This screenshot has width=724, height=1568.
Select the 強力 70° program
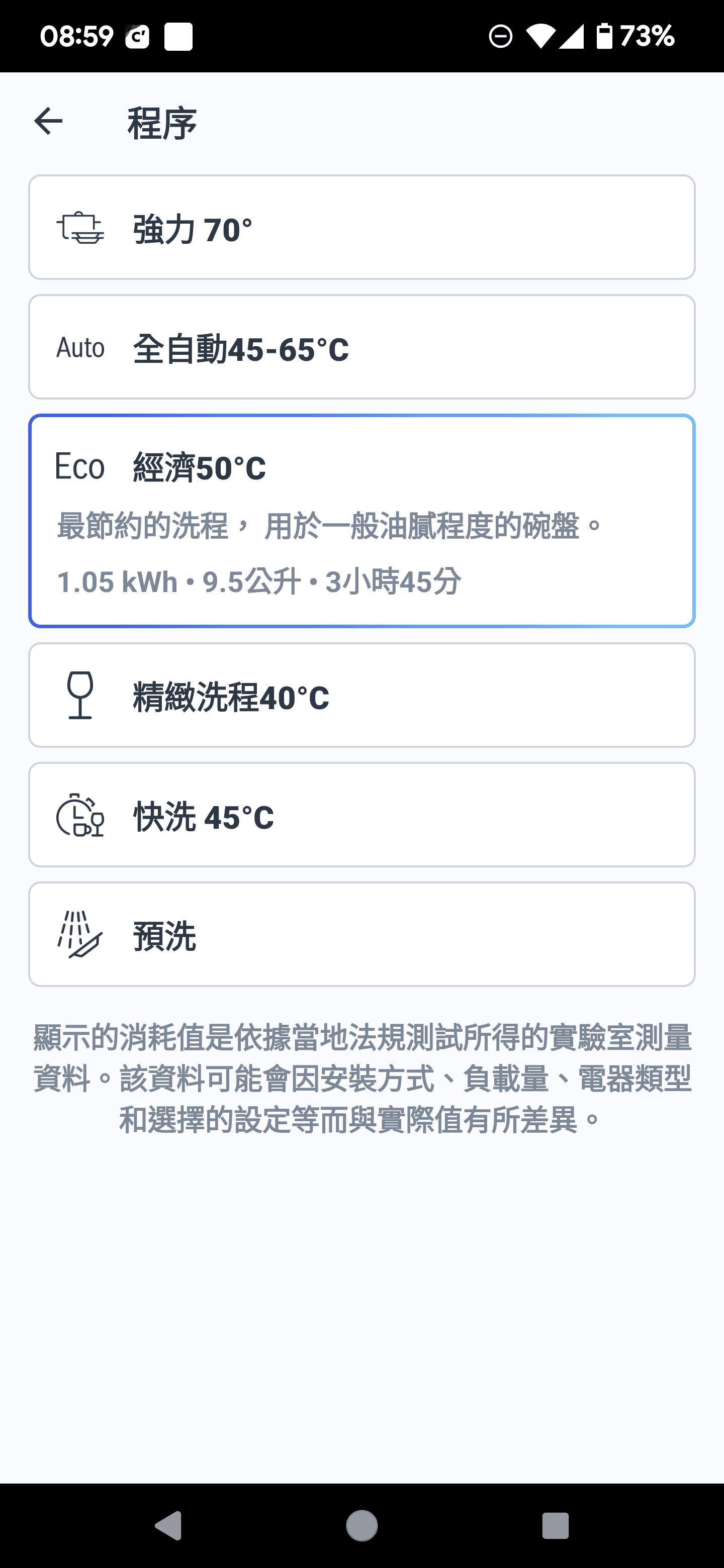pyautogui.click(x=361, y=228)
